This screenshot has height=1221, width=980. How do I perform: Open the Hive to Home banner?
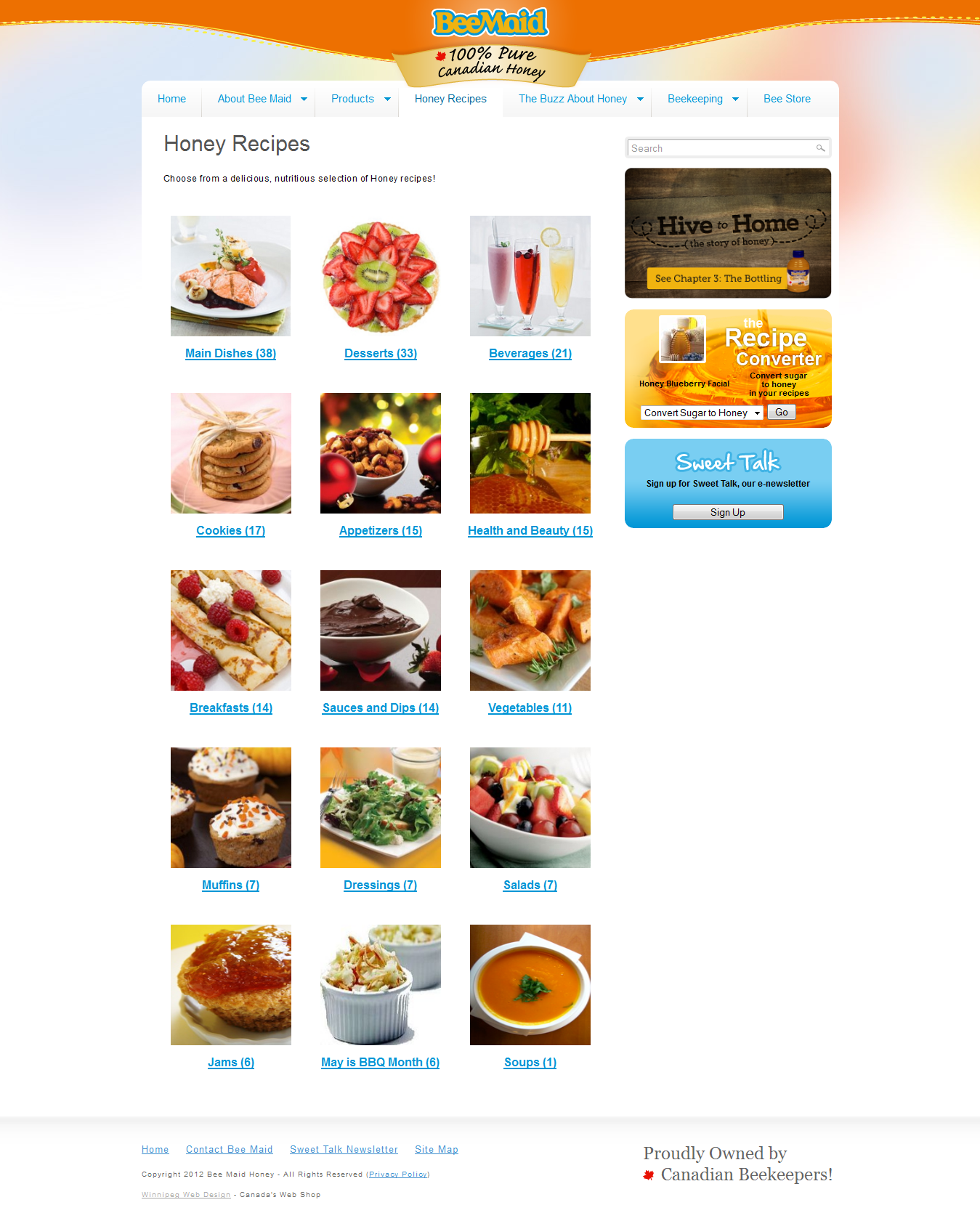[728, 233]
